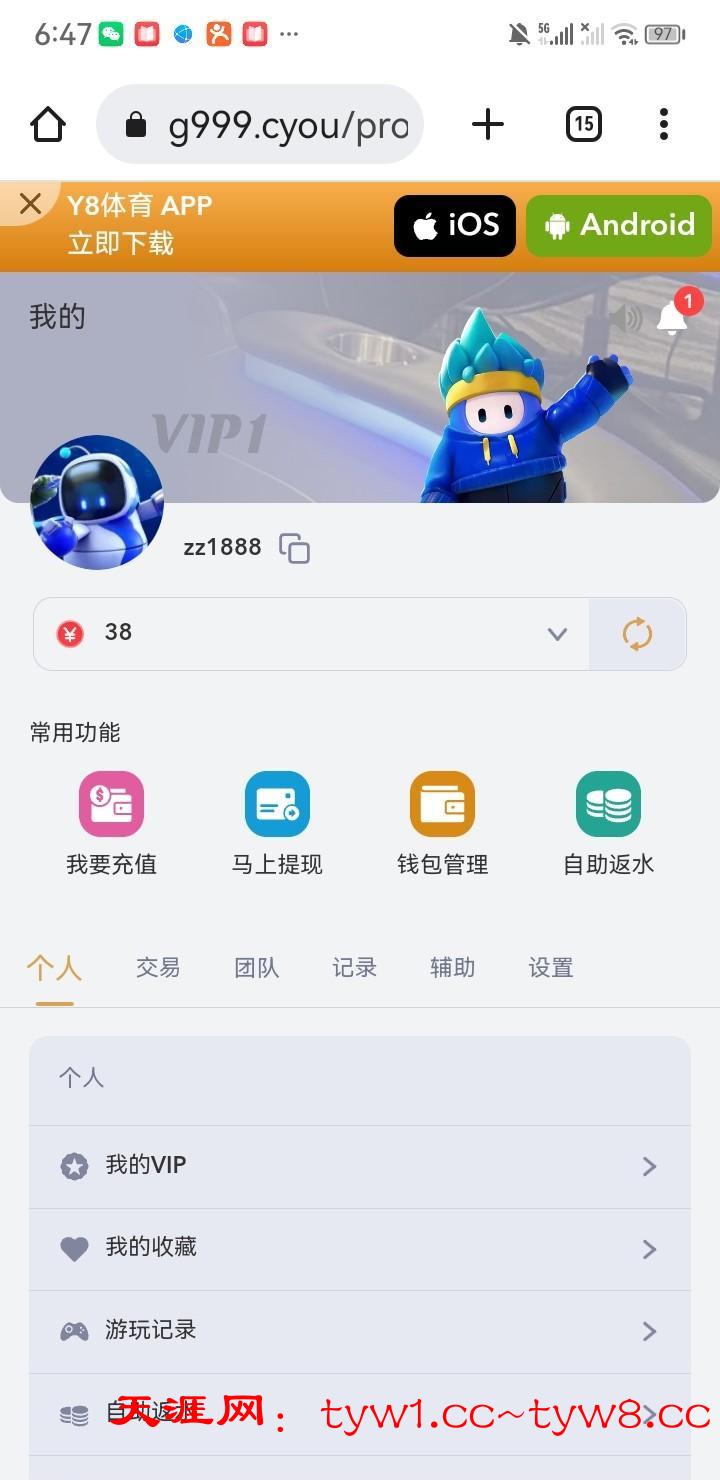Screen dimensions: 720x1480
Task: Open the 我的VIP row
Action: [360, 1166]
